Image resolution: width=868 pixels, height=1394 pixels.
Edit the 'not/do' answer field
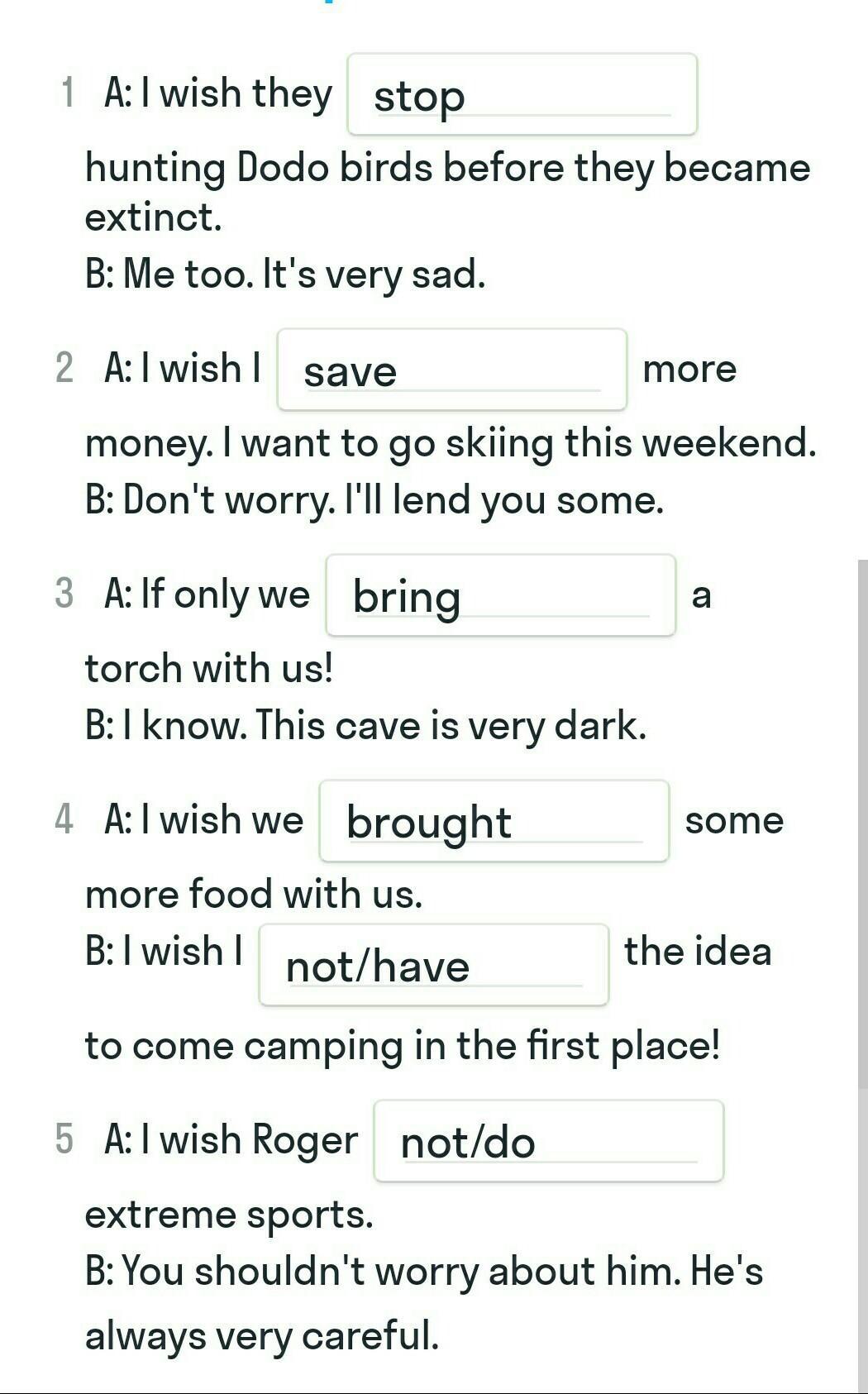(548, 1142)
